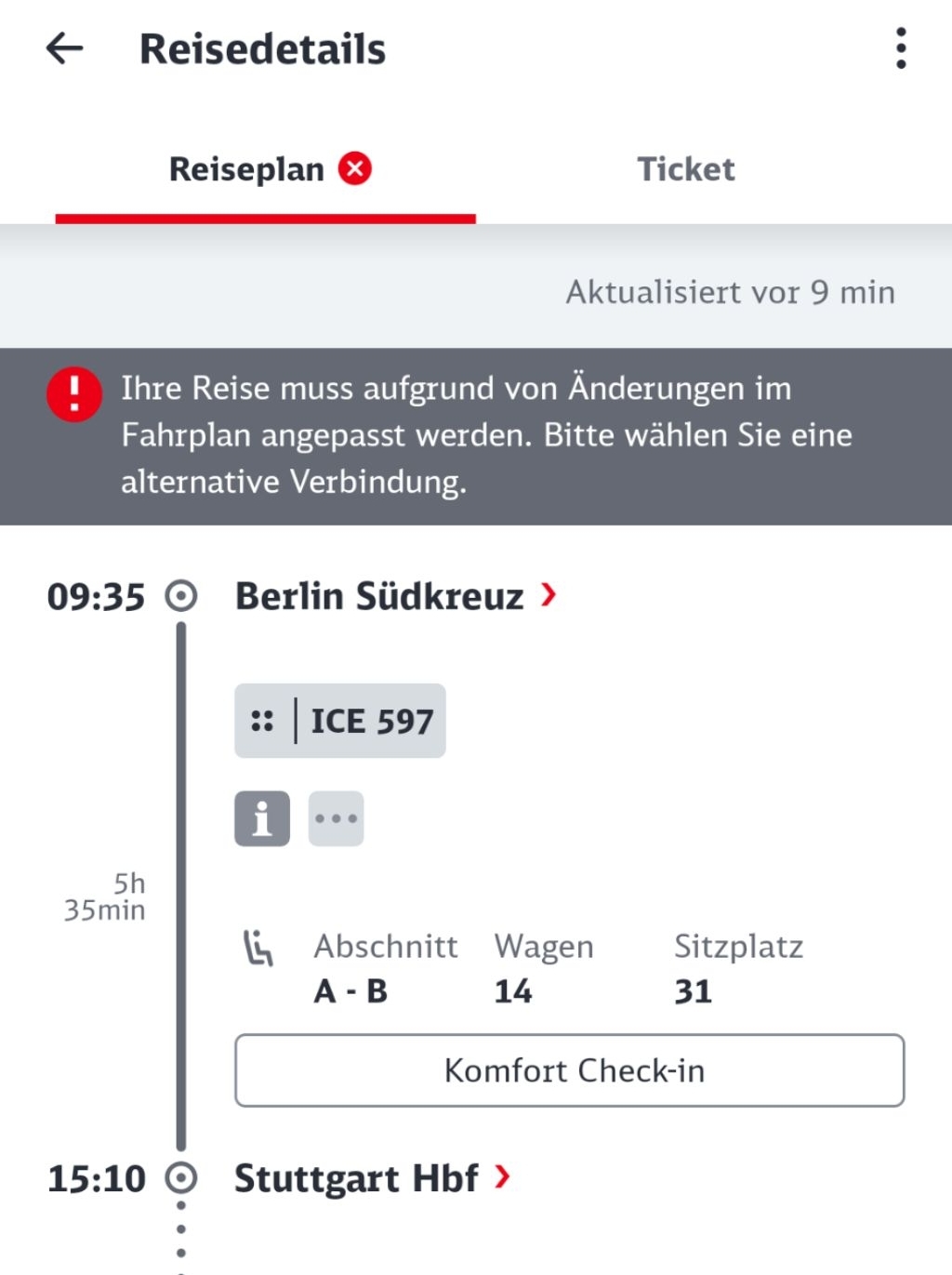Open Stuttgart Hbf station details
The image size is (952, 1275).
372,1178
